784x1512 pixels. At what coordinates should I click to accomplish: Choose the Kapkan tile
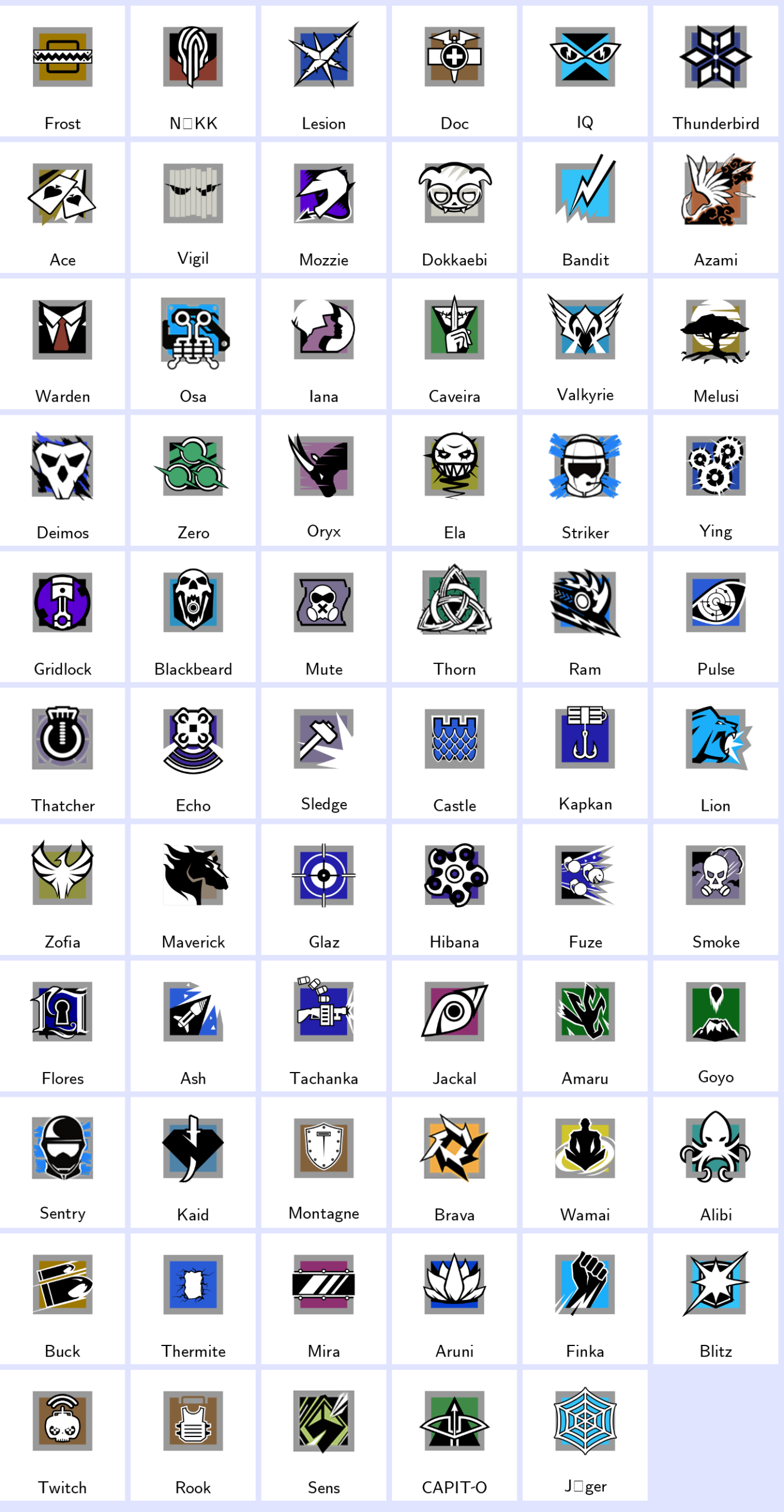pos(584,753)
